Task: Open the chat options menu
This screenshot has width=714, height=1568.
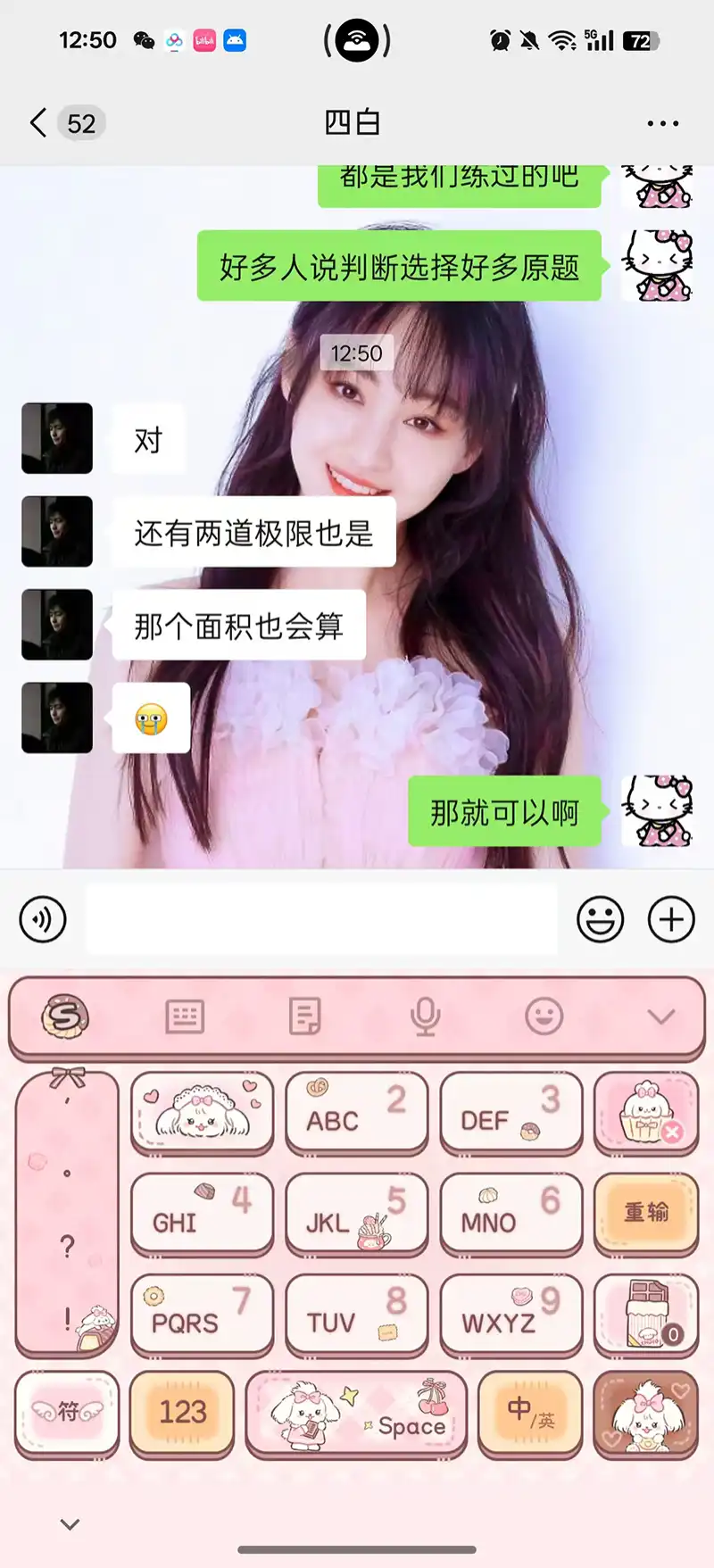Action: coord(662,123)
